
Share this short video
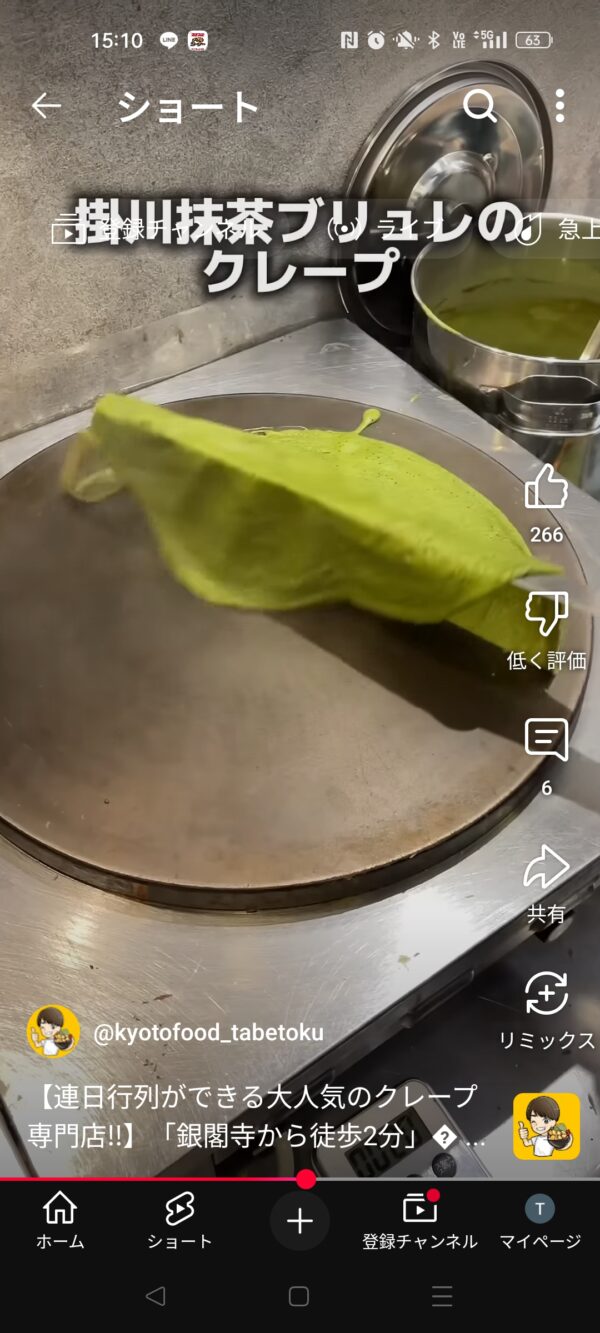546,868
